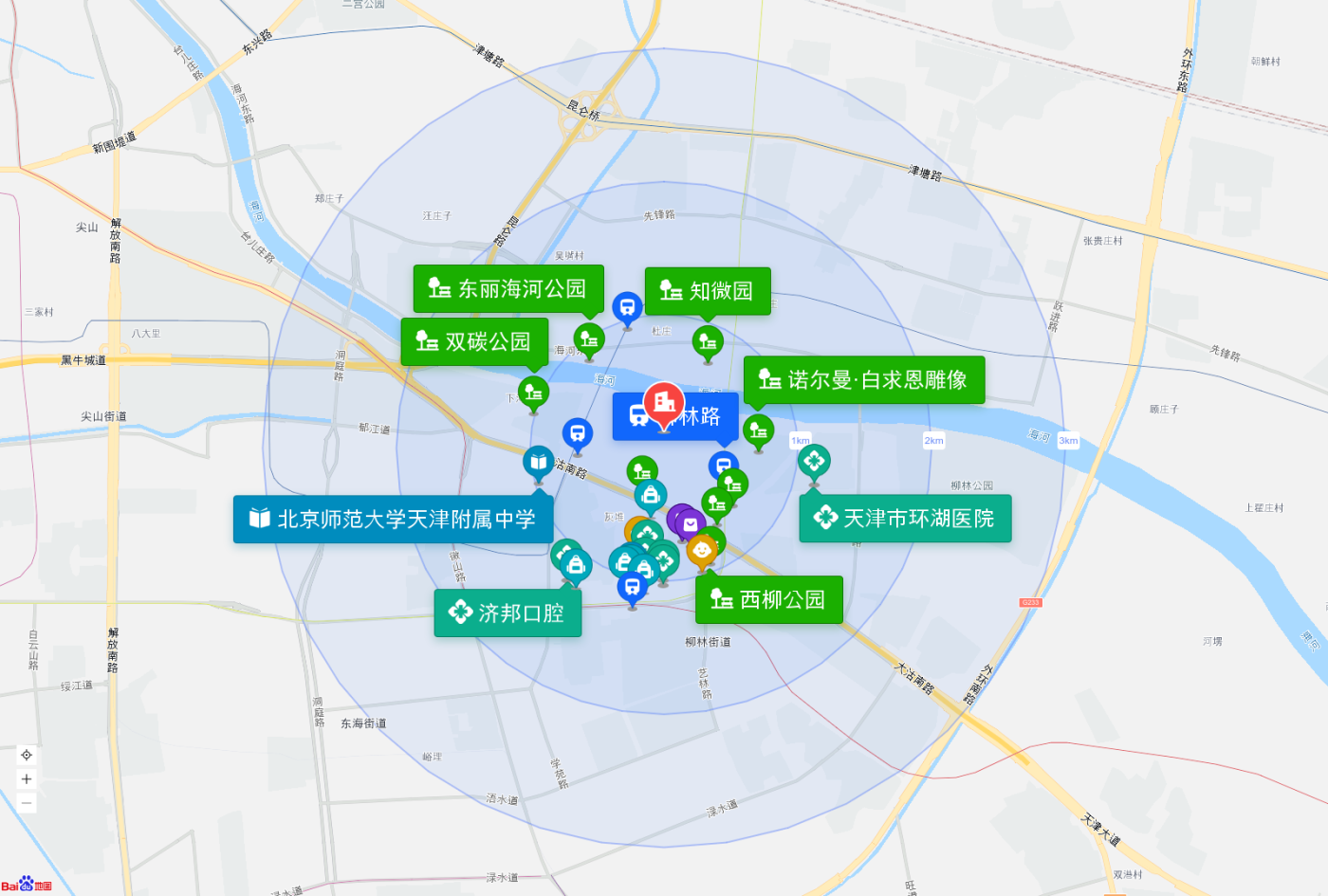Viewport: 1328px width, 896px height.
Task: Open 济邦口腔 clinic label
Action: pyautogui.click(x=507, y=613)
